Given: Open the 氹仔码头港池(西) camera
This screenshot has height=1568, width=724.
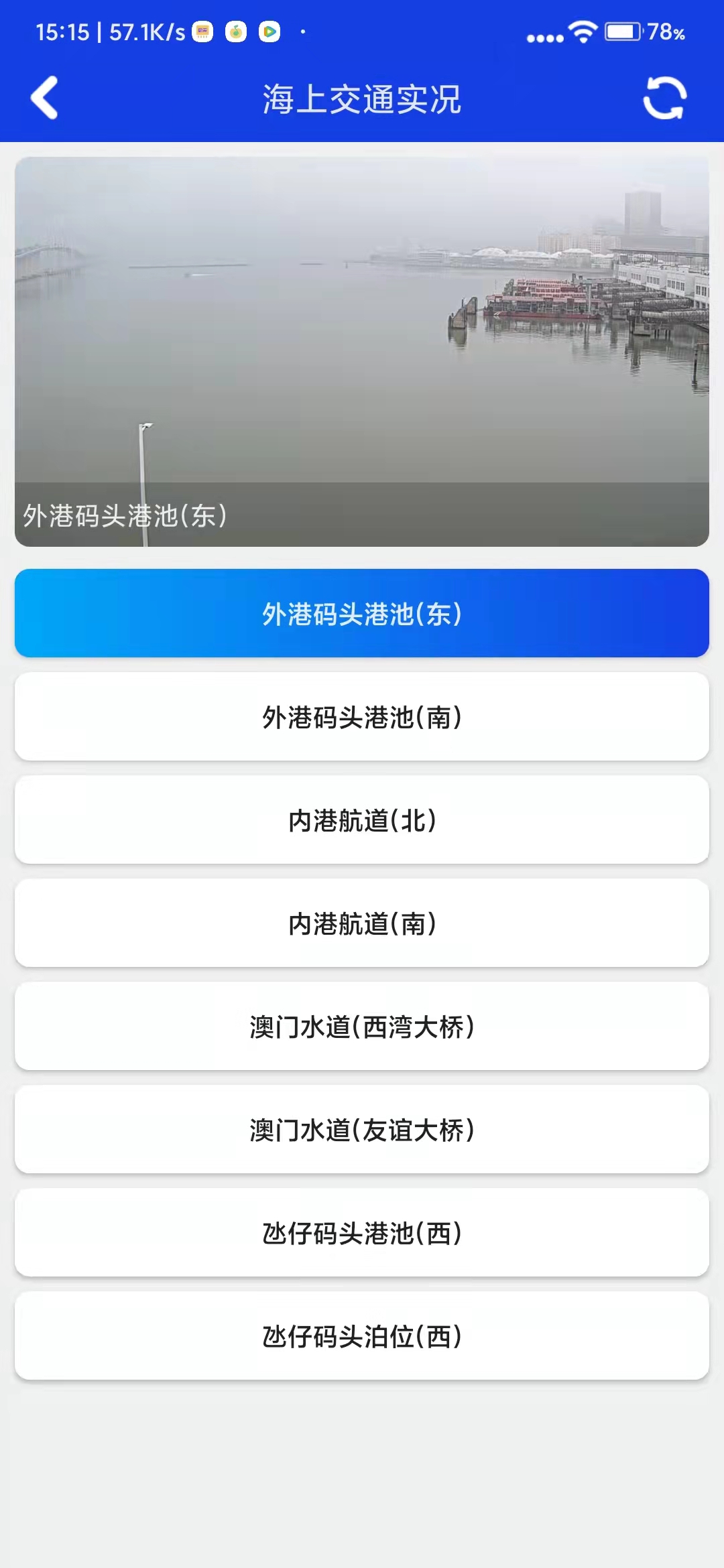Looking at the screenshot, I should point(362,1234).
